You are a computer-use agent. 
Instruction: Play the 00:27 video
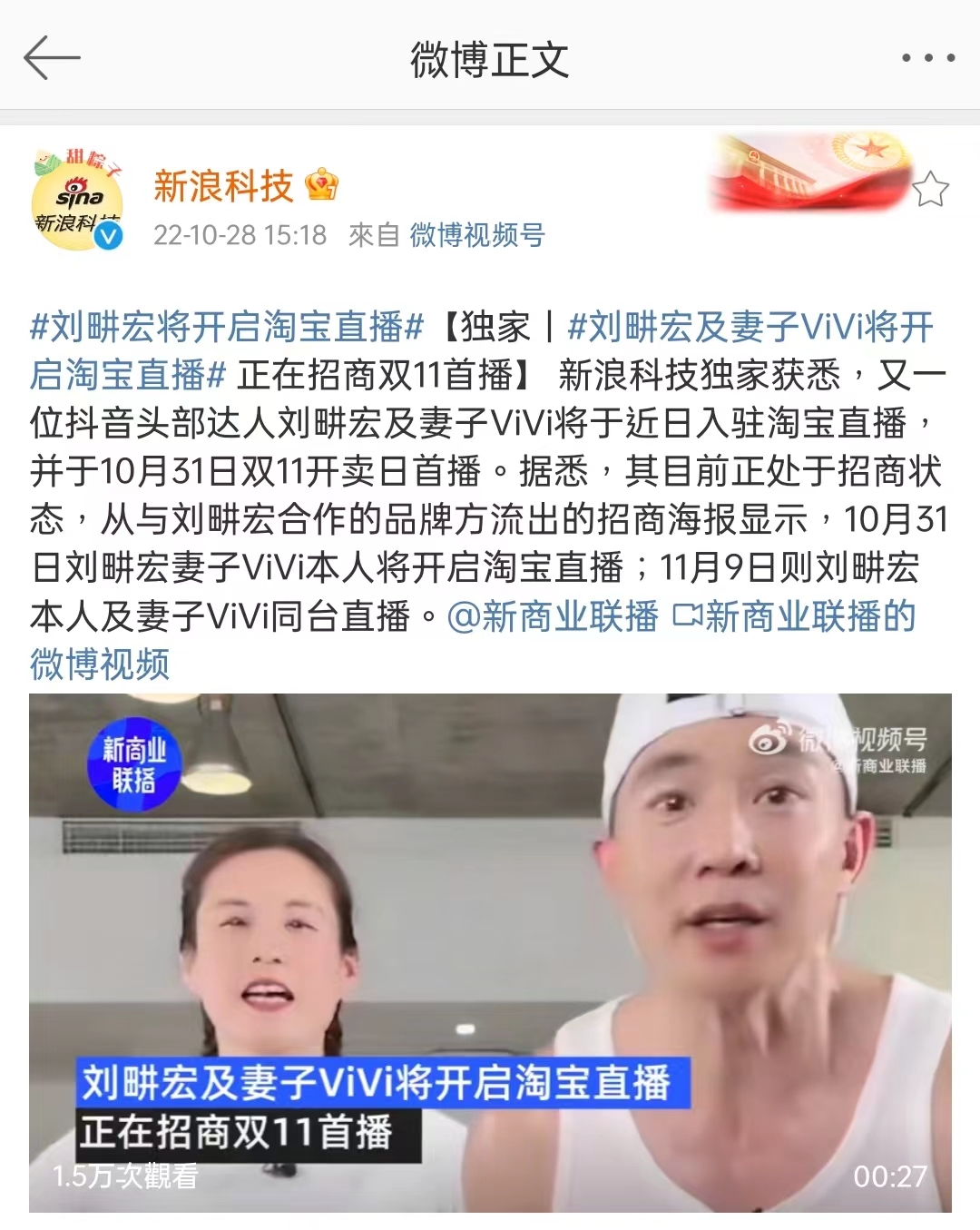[x=490, y=952]
